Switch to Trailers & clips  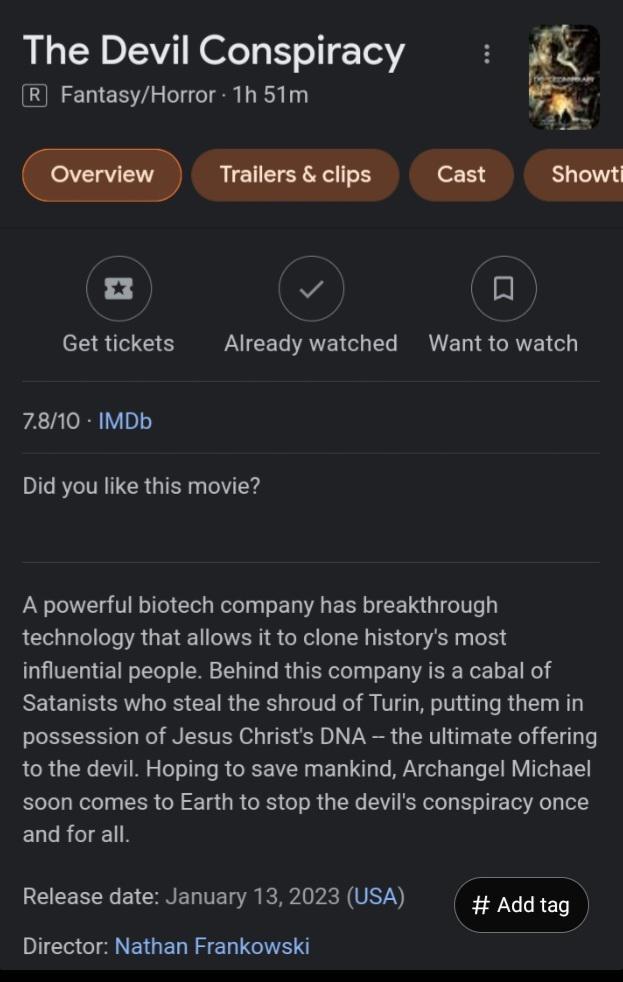tap(295, 175)
